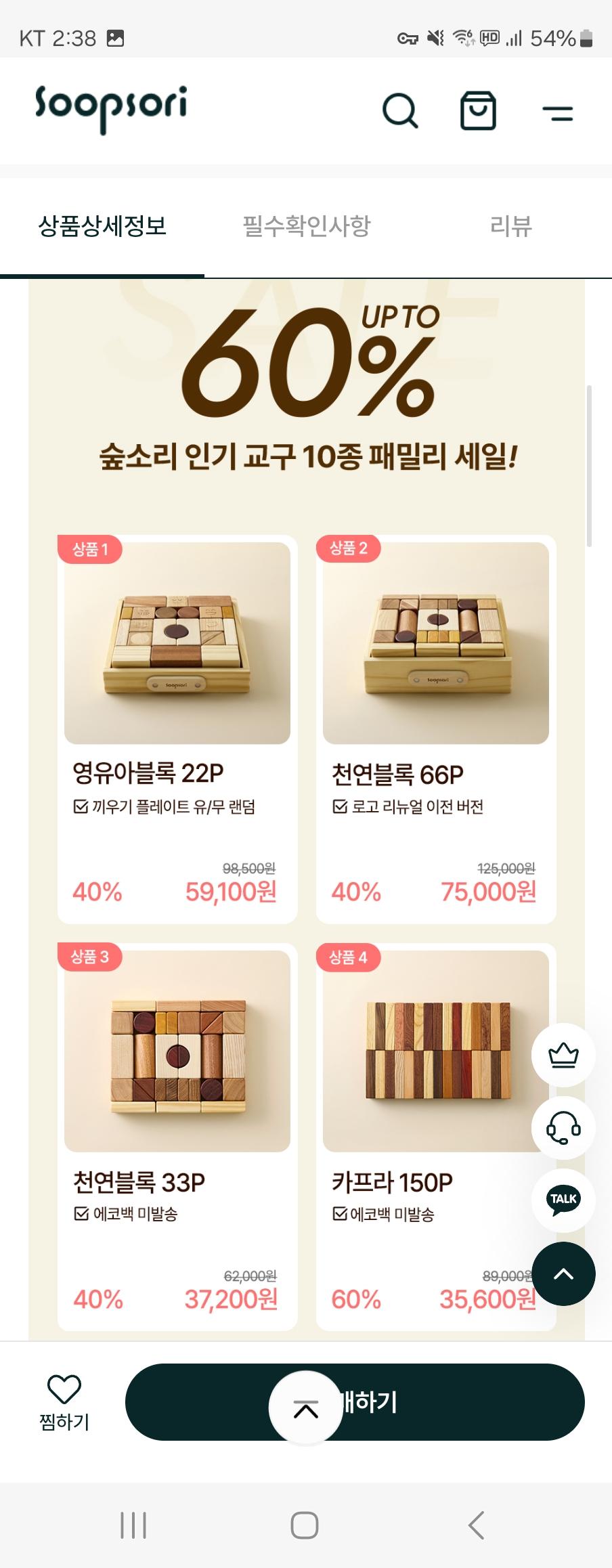Tap the Soopsori logo link
The height and width of the screenshot is (1568, 612).
tap(111, 108)
